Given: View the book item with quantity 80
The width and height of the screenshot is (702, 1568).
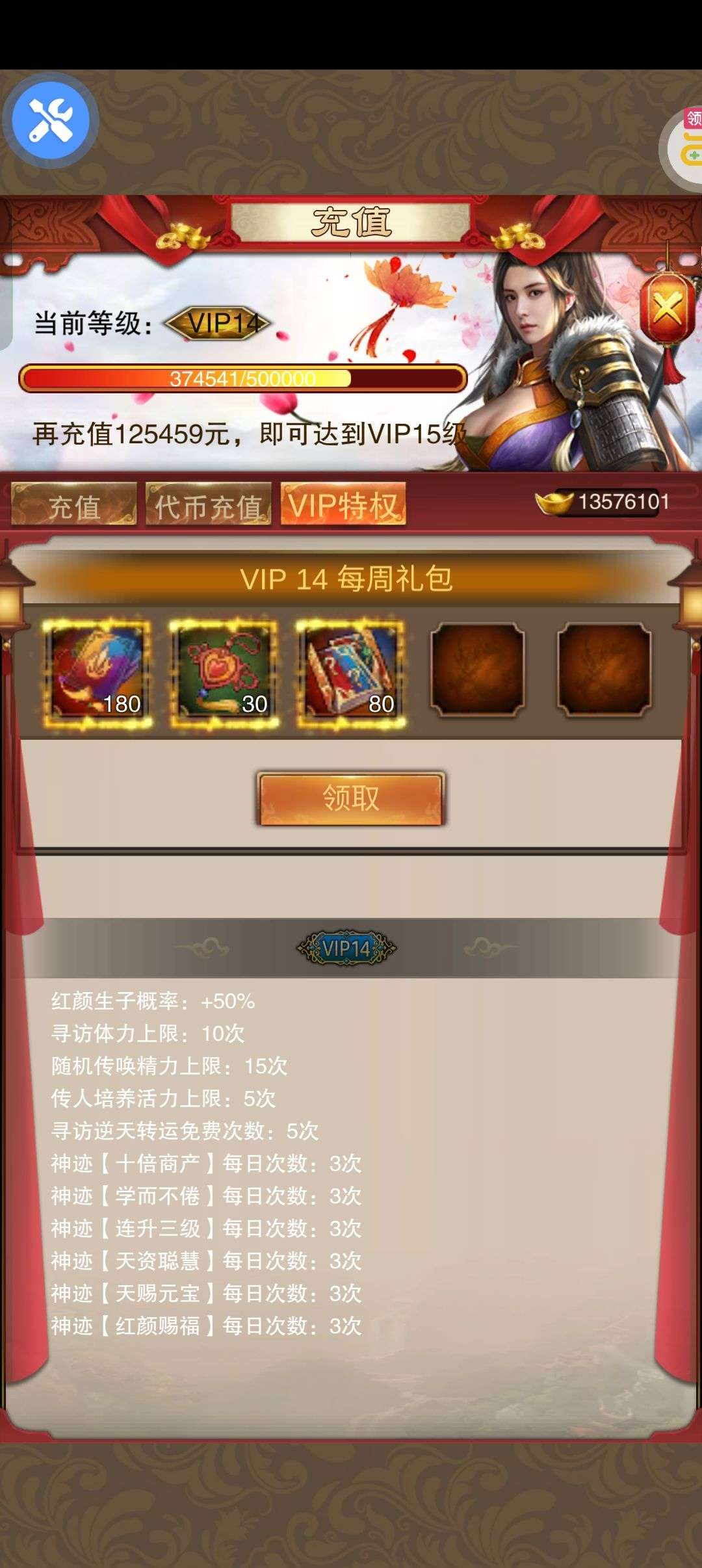Looking at the screenshot, I should click(x=351, y=673).
